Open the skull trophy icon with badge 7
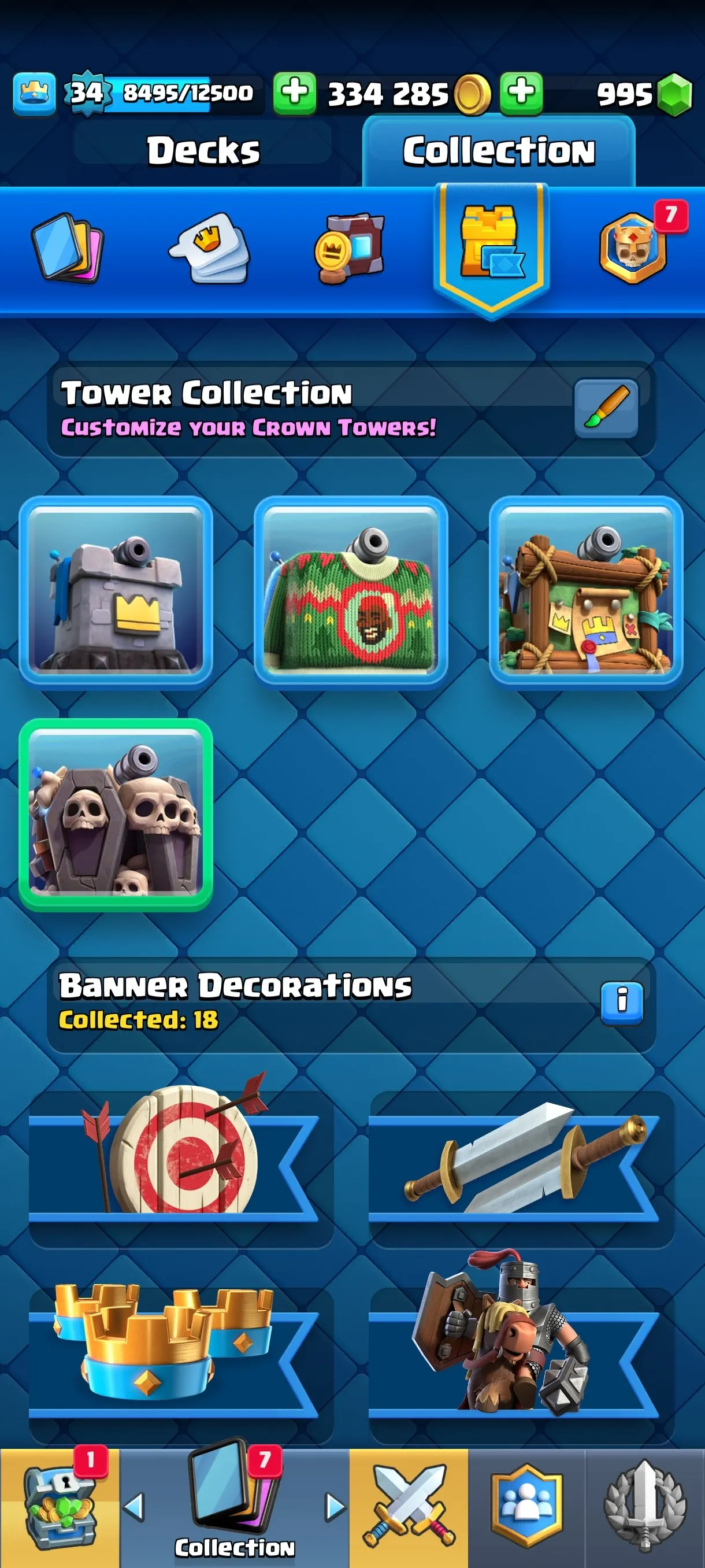 point(633,250)
